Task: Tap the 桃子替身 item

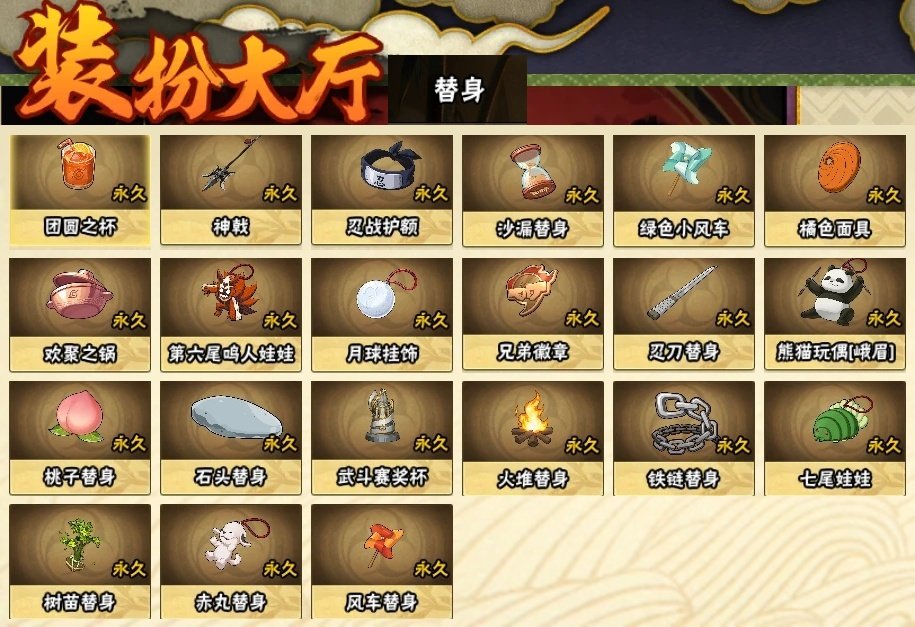Action: [80, 437]
